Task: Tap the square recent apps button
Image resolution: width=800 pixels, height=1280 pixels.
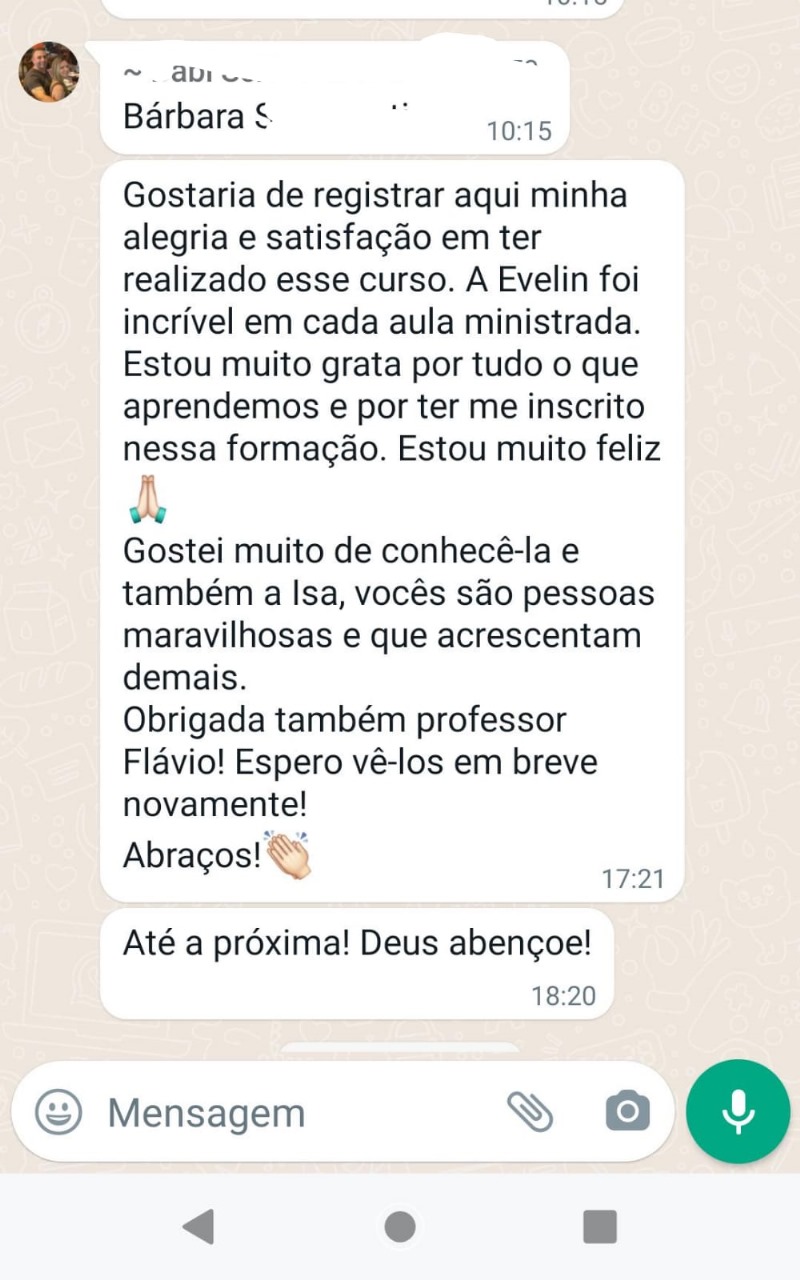Action: coord(600,1224)
